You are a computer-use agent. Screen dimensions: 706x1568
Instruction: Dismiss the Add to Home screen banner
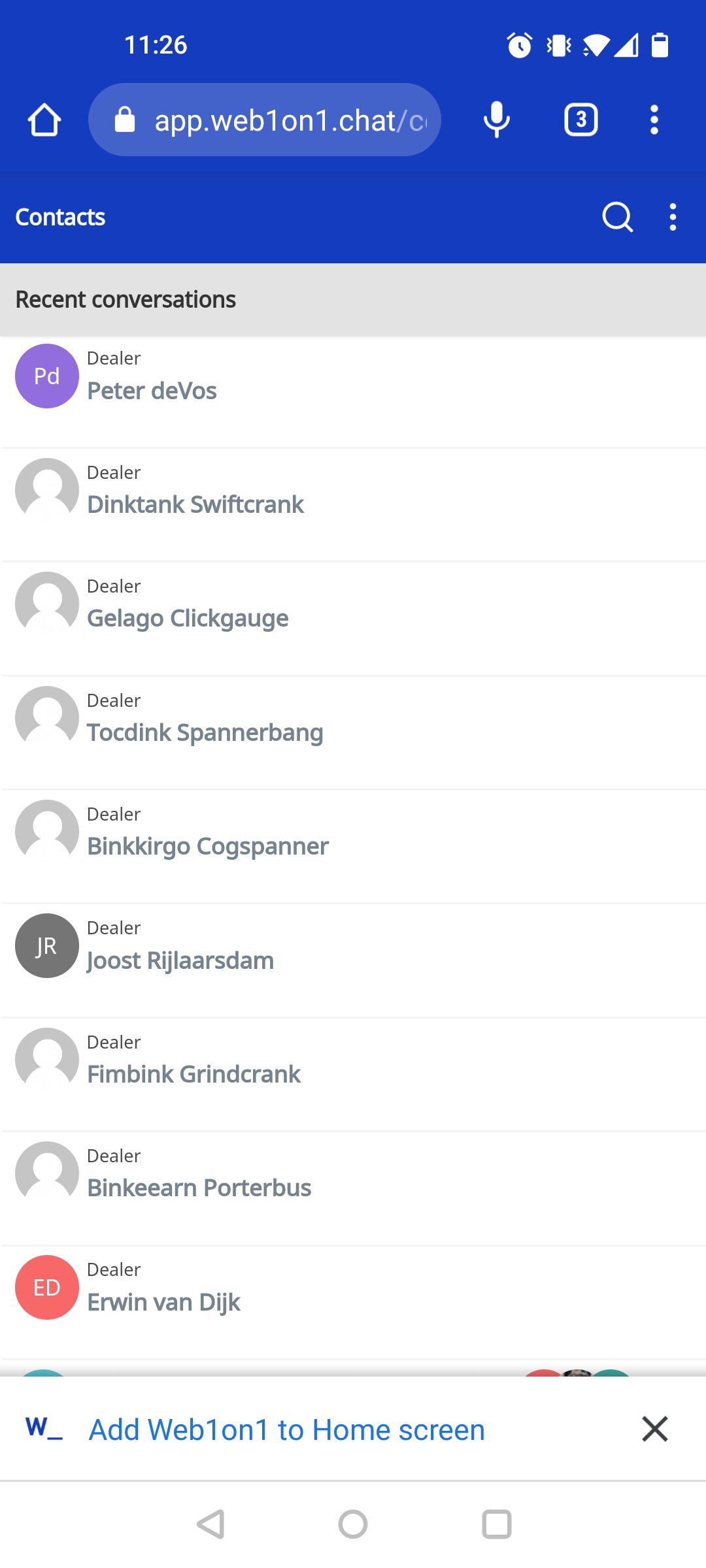click(655, 1429)
